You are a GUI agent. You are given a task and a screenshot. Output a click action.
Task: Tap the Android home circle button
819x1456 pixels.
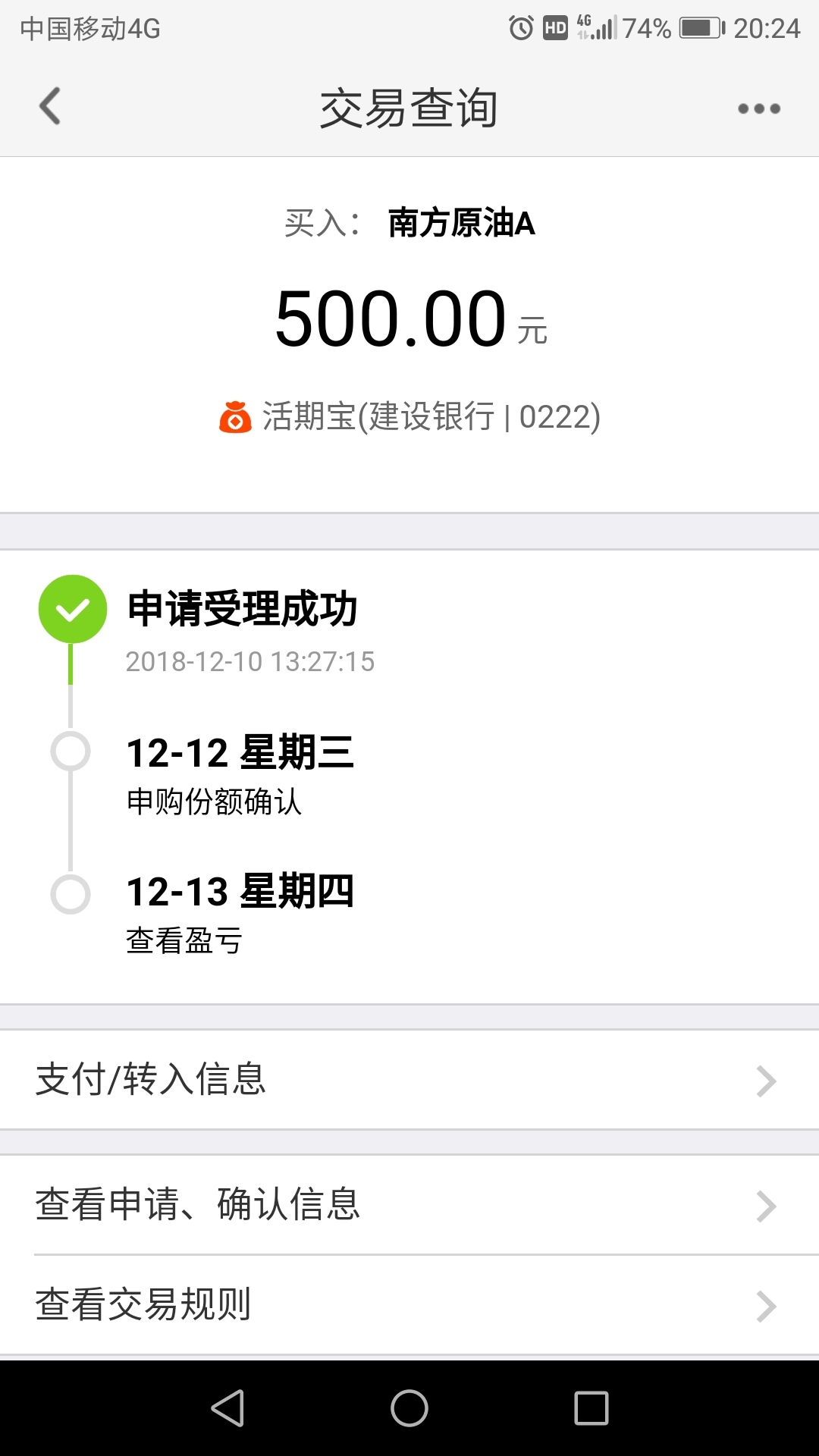pyautogui.click(x=409, y=1407)
